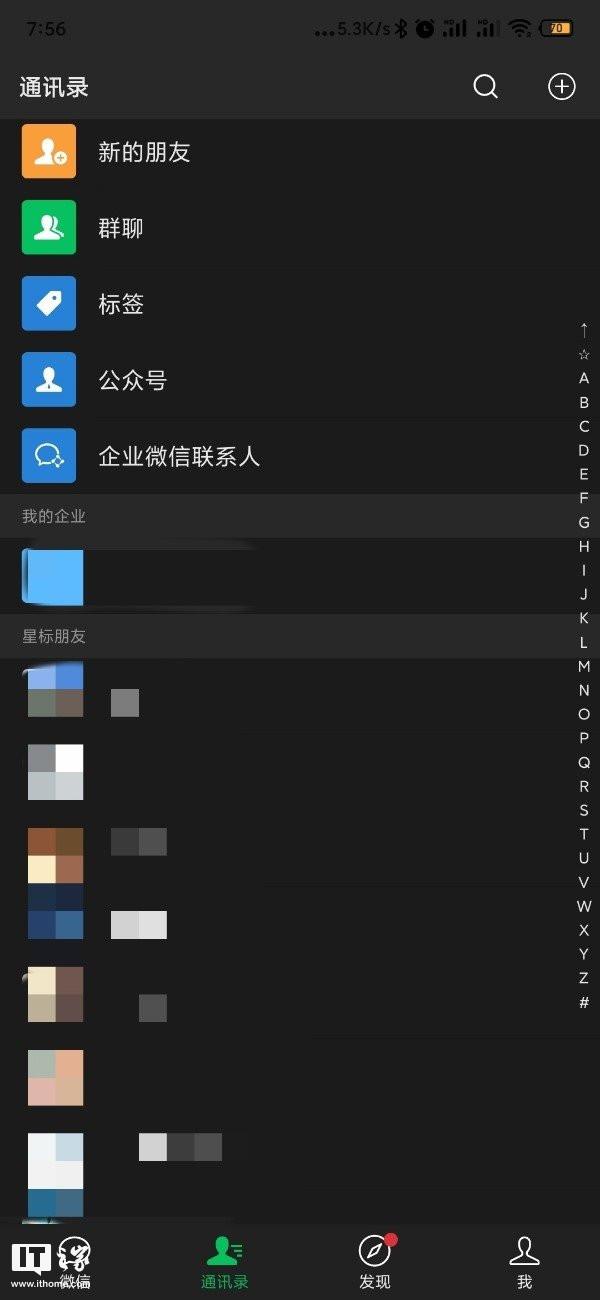Jump to letter M in index
The image size is (600, 1300).
click(x=584, y=667)
